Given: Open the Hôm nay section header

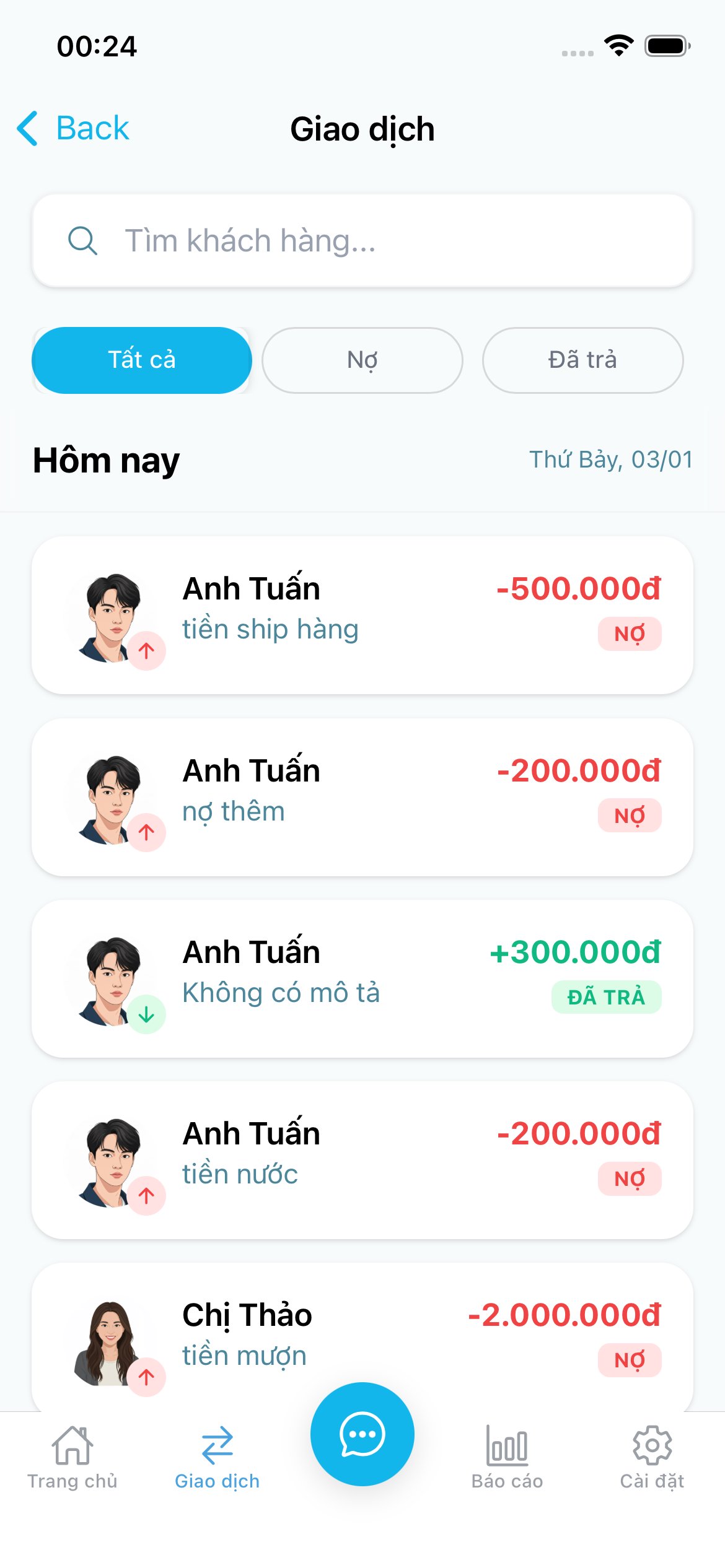Looking at the screenshot, I should 106,459.
